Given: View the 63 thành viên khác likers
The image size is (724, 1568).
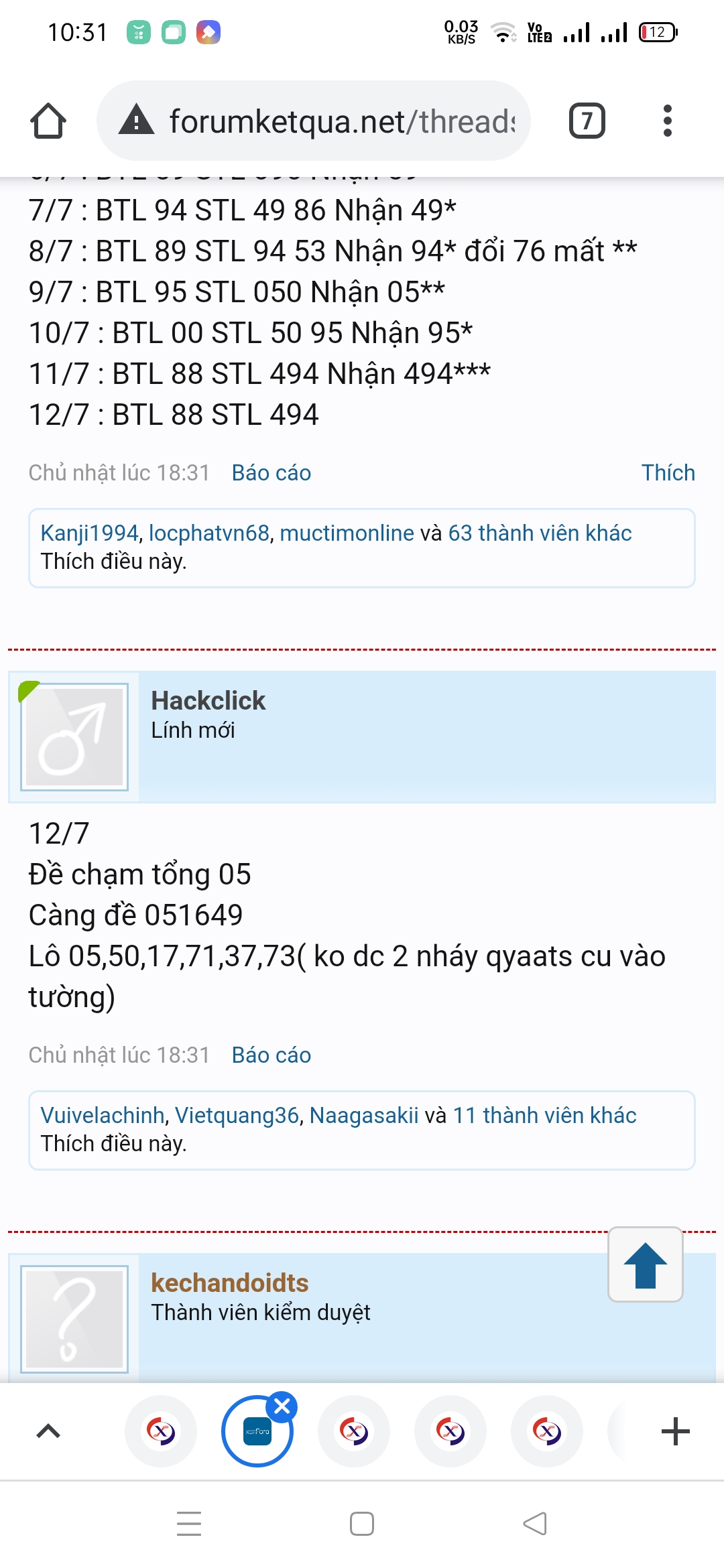Looking at the screenshot, I should 540,533.
